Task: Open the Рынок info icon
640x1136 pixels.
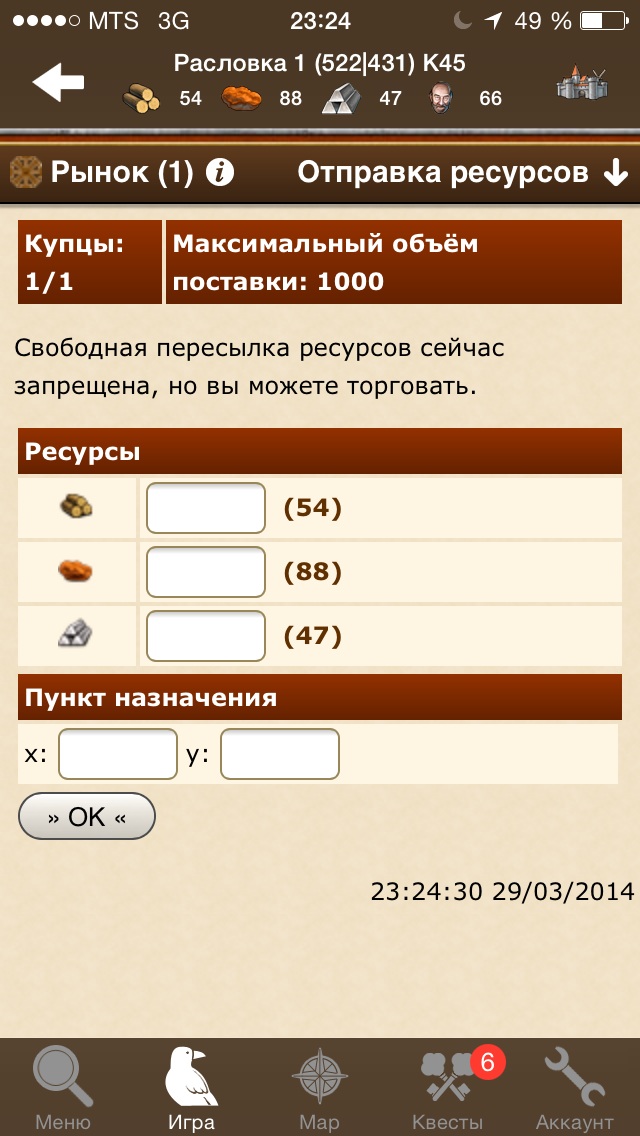Action: click(220, 173)
